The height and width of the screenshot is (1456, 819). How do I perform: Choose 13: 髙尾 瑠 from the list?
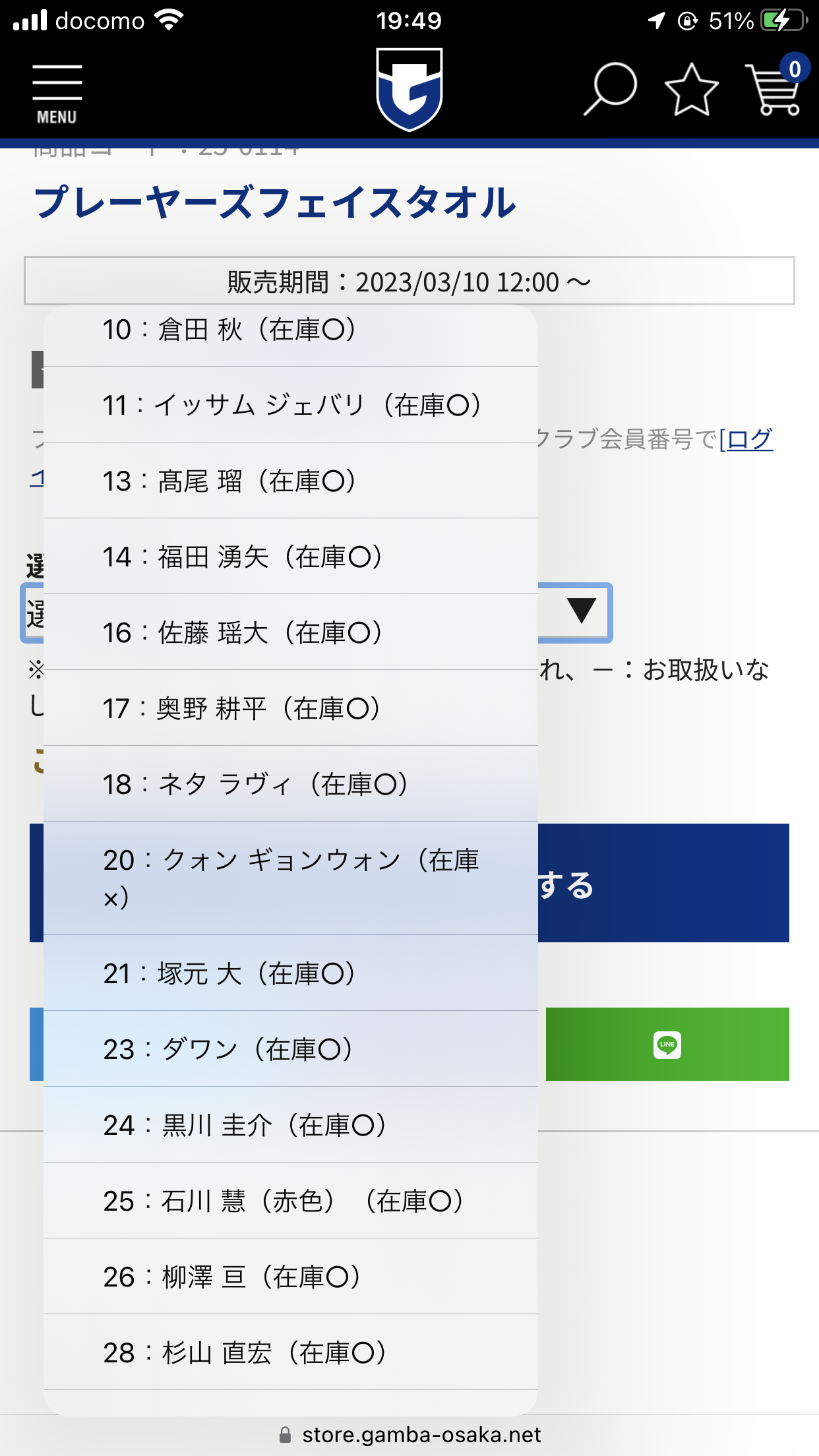(x=291, y=481)
